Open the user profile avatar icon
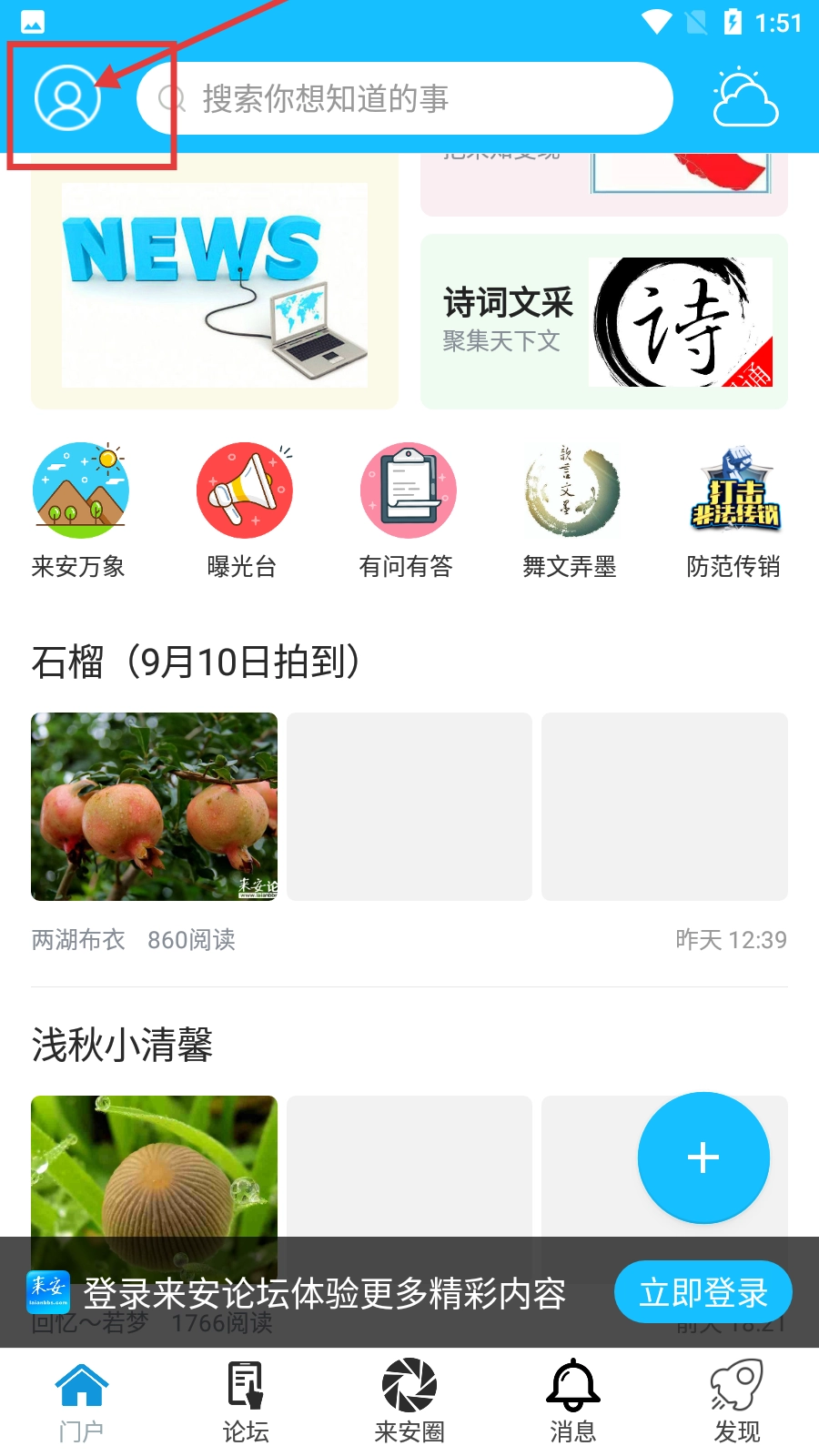Viewport: 819px width, 1456px height. [x=67, y=97]
